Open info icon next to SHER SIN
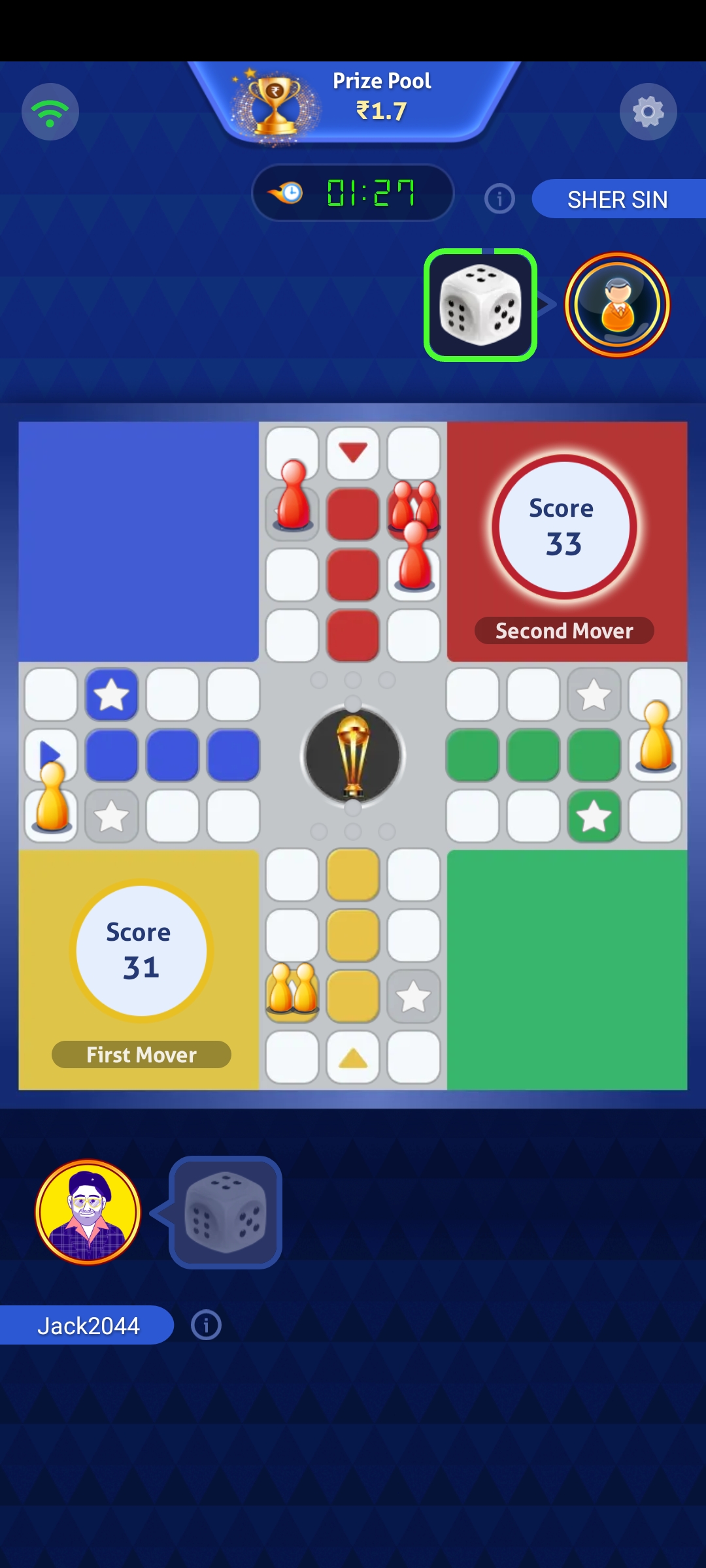This screenshot has width=706, height=1568. point(499,199)
